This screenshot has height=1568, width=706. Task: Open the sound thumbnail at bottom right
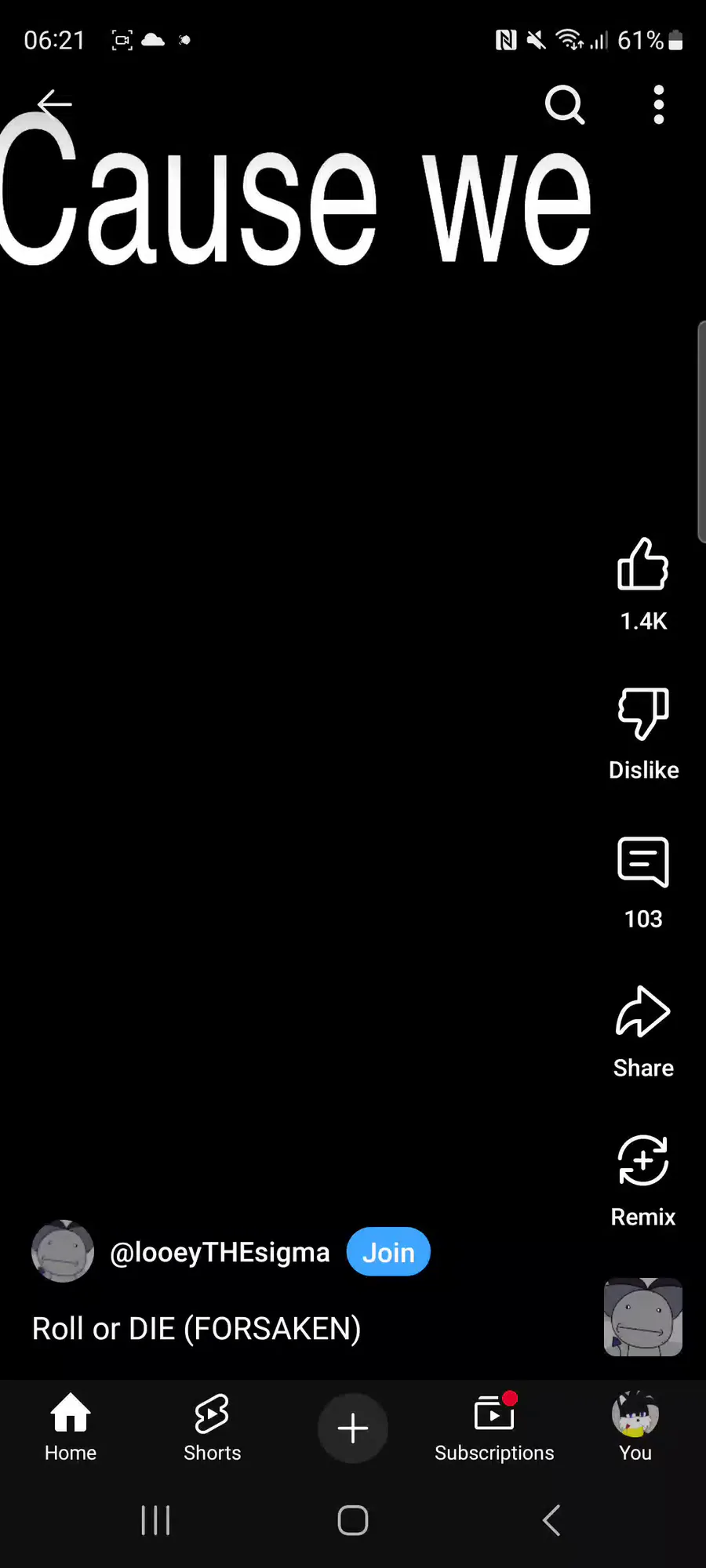643,1317
